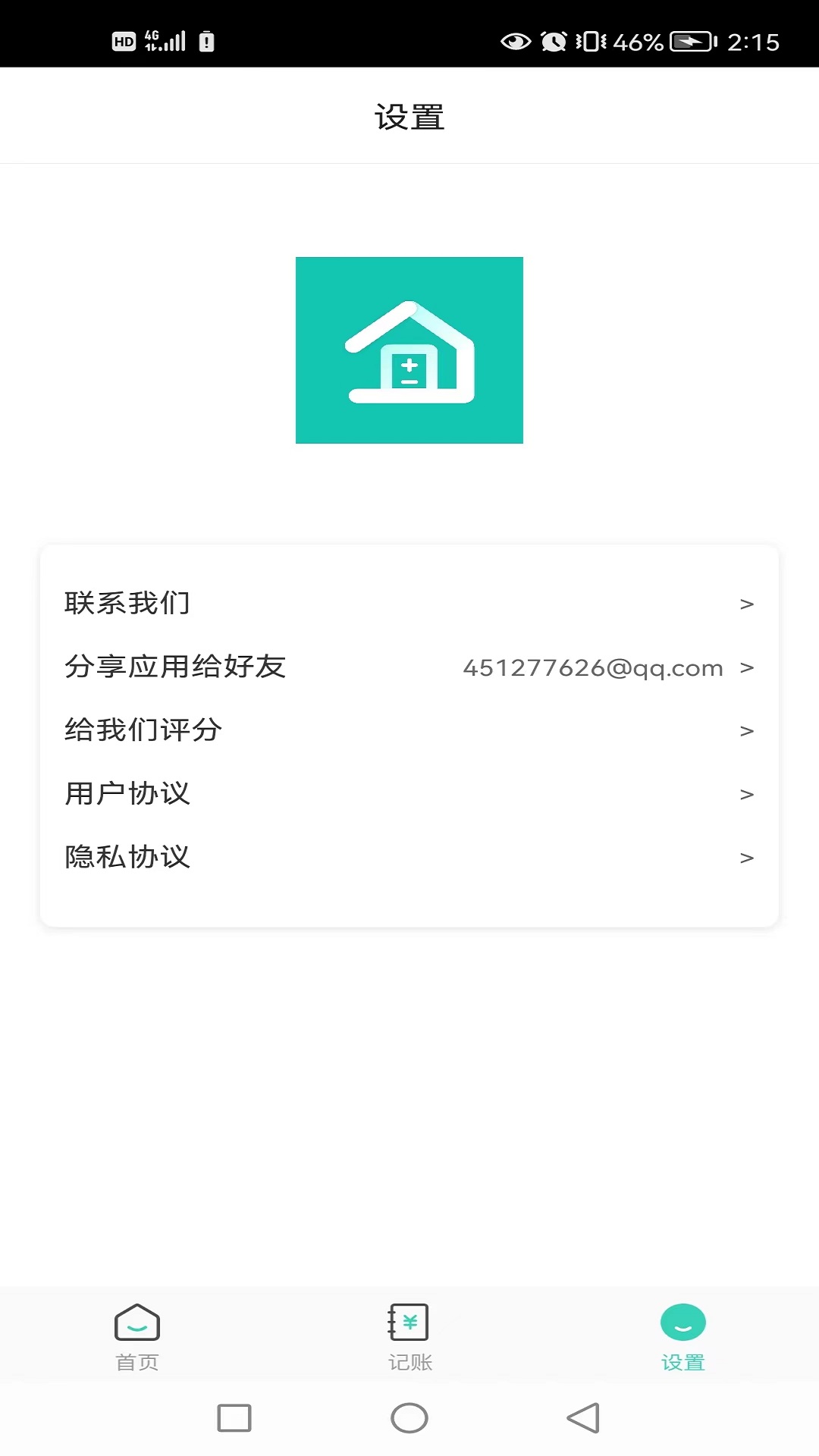819x1456 pixels.
Task: Open 分享应用给好友 to share the app
Action: click(x=409, y=667)
